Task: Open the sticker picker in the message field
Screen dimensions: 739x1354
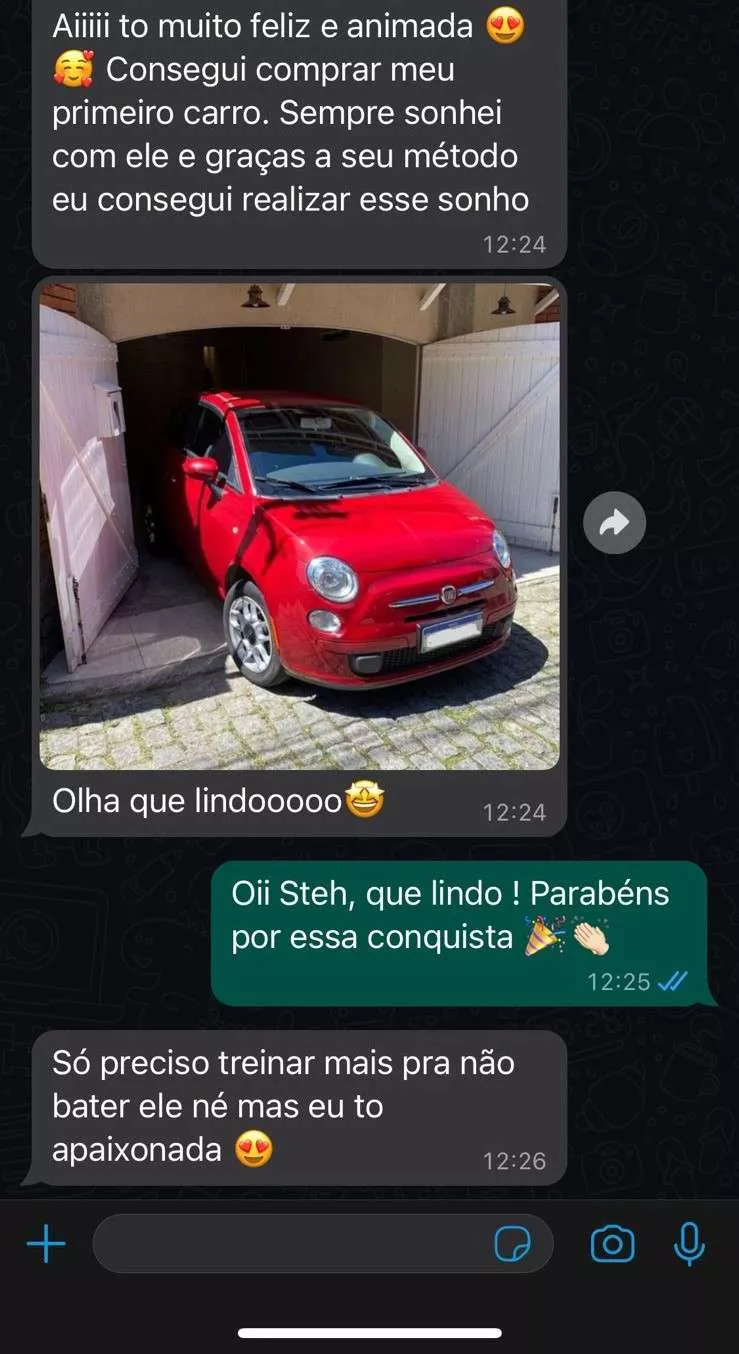Action: click(513, 1244)
